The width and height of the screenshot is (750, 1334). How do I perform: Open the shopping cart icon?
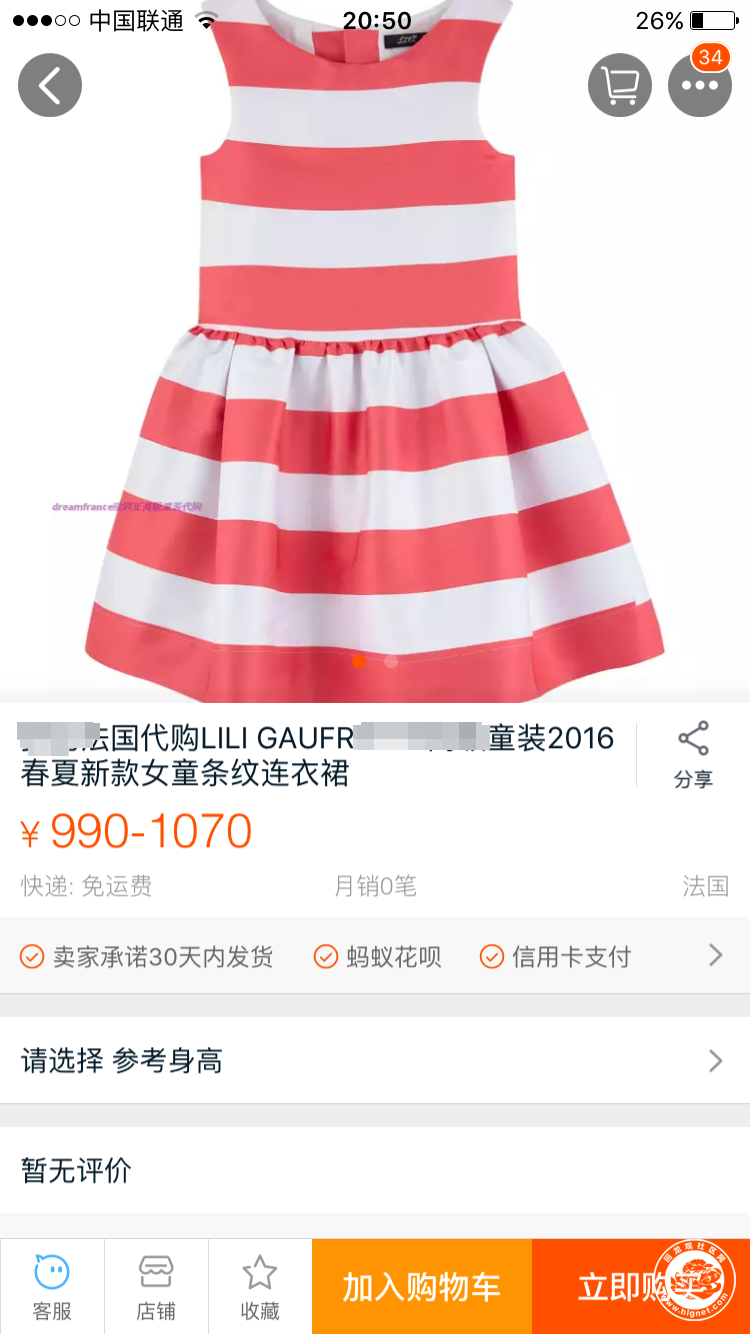pos(619,85)
